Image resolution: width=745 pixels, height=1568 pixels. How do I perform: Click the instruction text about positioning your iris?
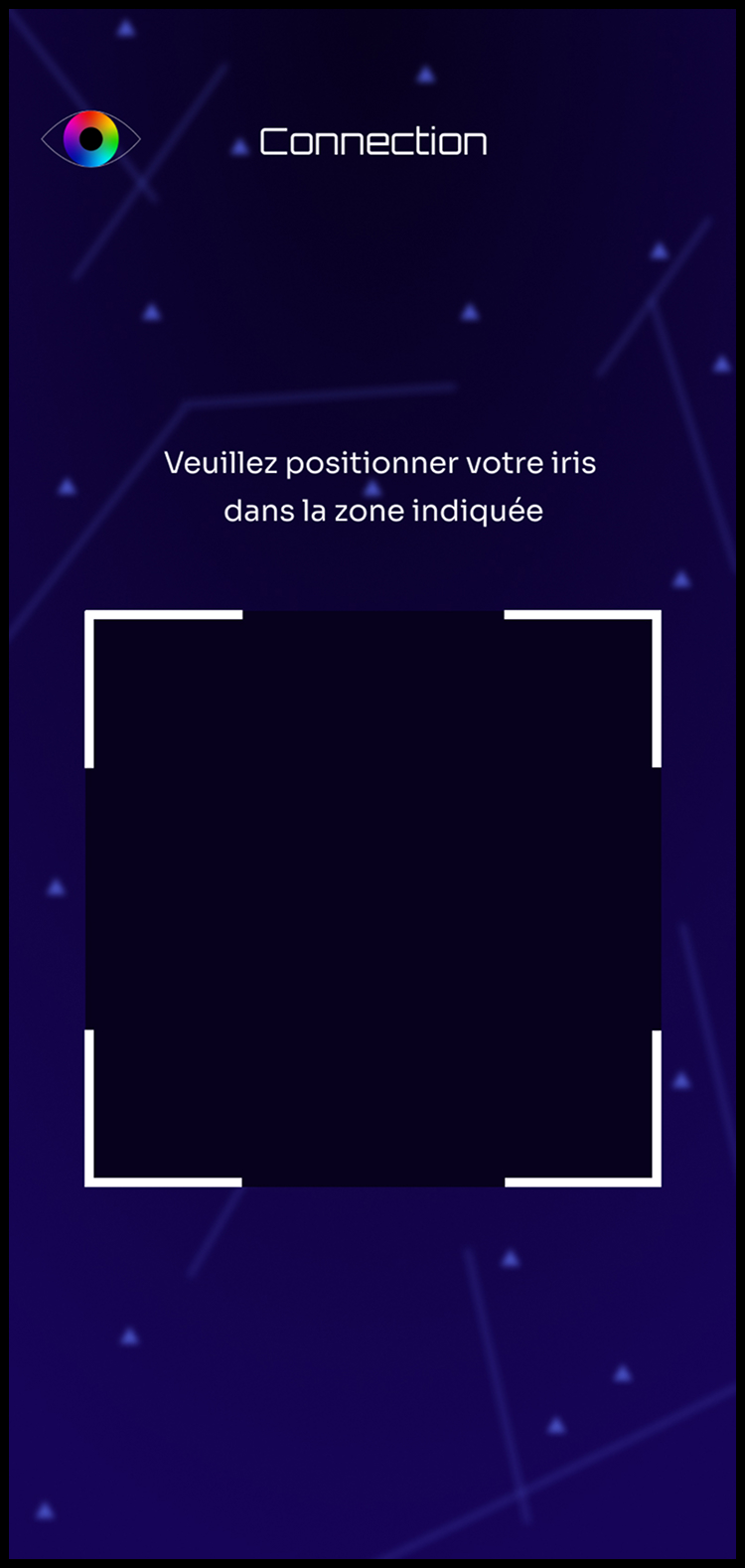click(x=380, y=485)
